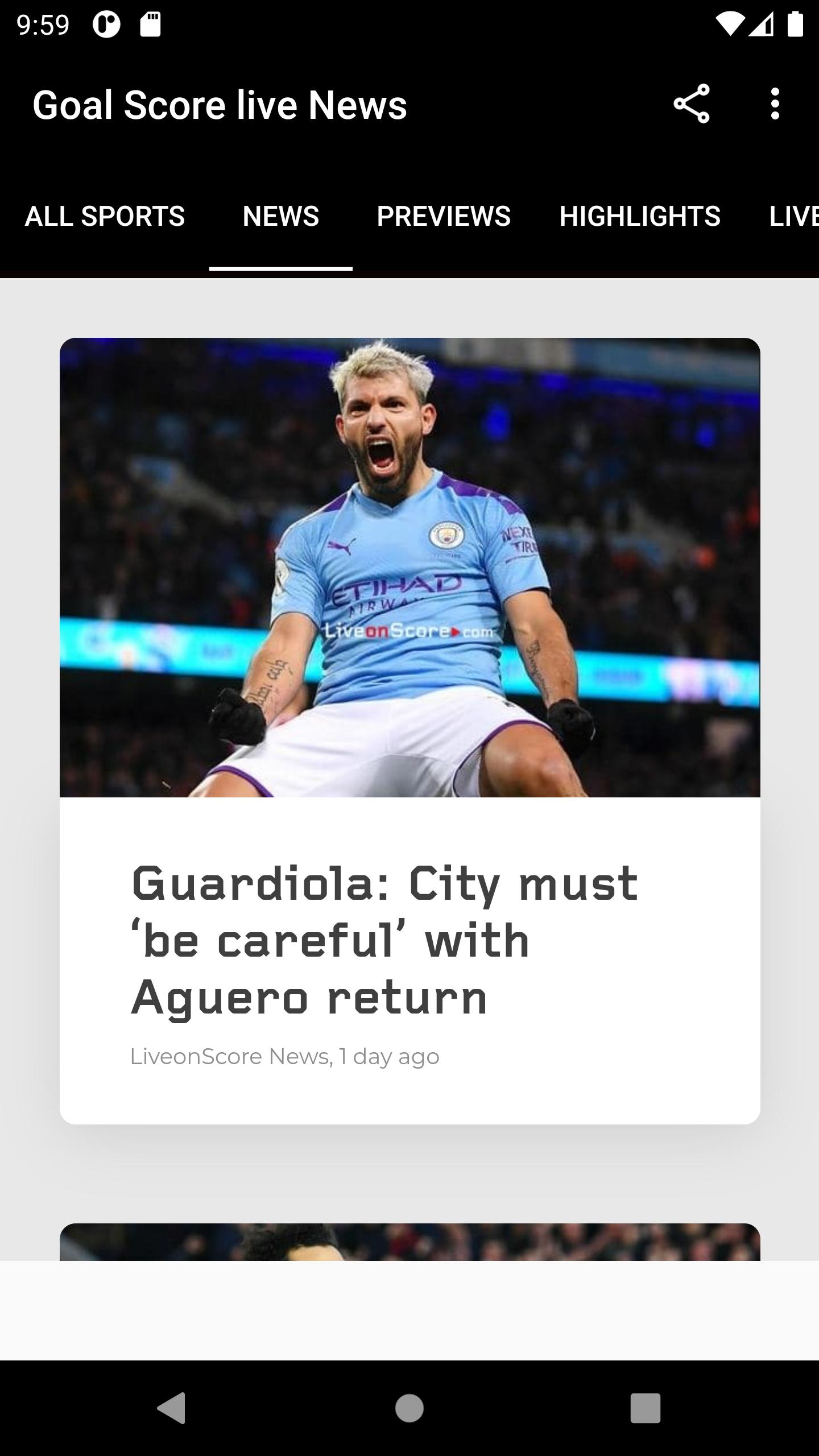This screenshot has height=1456, width=819.
Task: Open the overflow menu
Action: tap(775, 104)
